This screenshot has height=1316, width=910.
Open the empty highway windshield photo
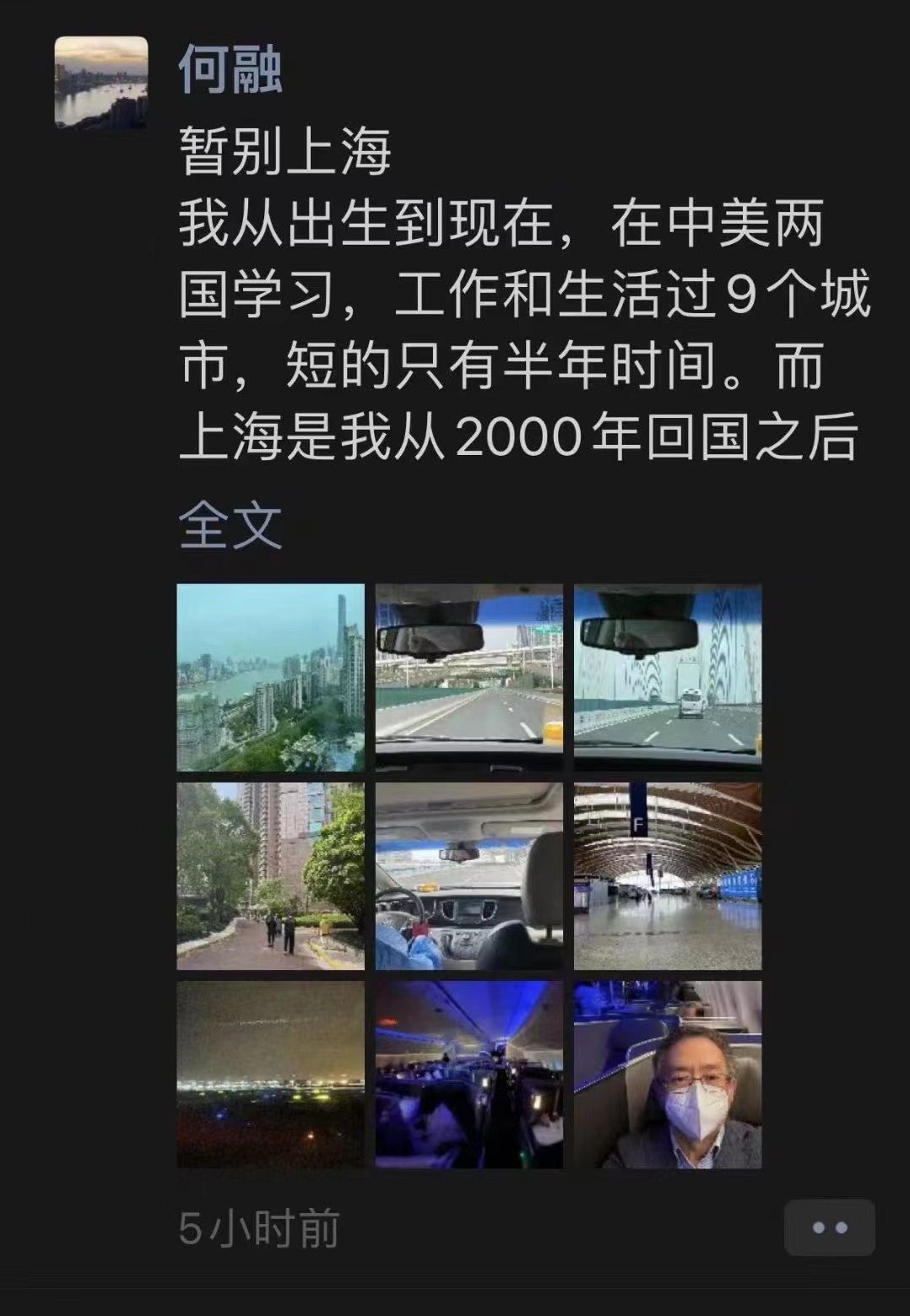coord(469,677)
